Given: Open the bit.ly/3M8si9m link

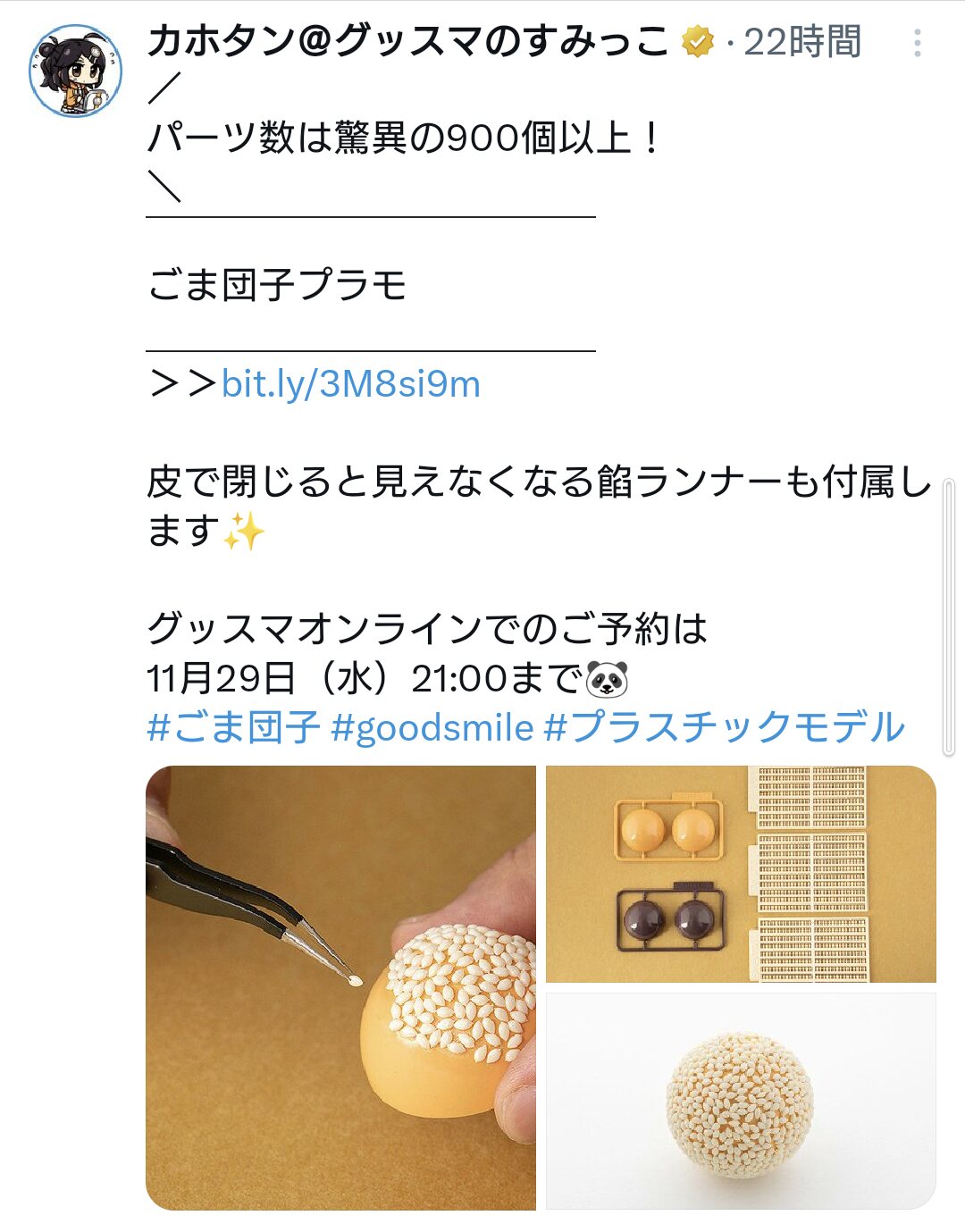Looking at the screenshot, I should tap(350, 384).
